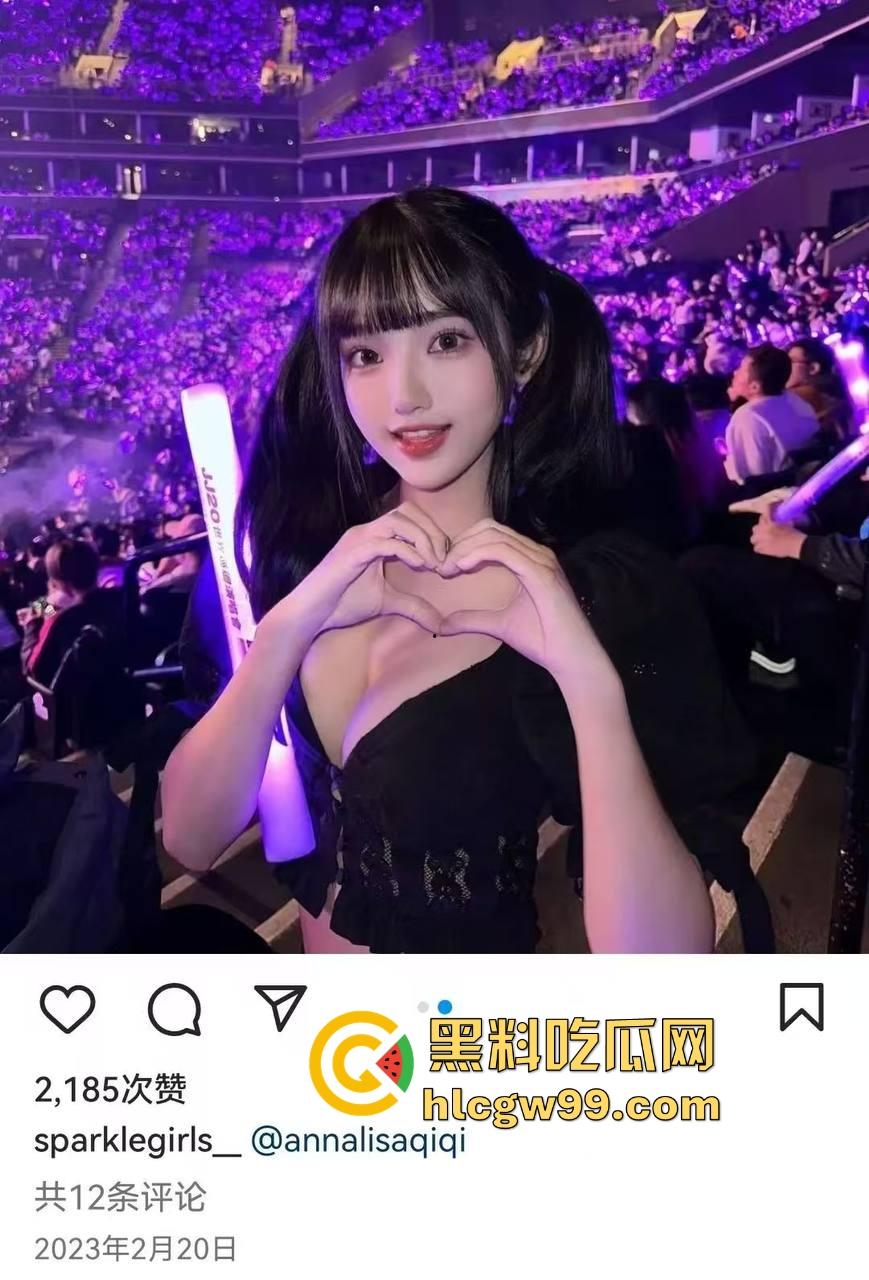Image resolution: width=869 pixels, height=1280 pixels.
Task: Open @annalisaqiqi mention link
Action: coord(357,1142)
